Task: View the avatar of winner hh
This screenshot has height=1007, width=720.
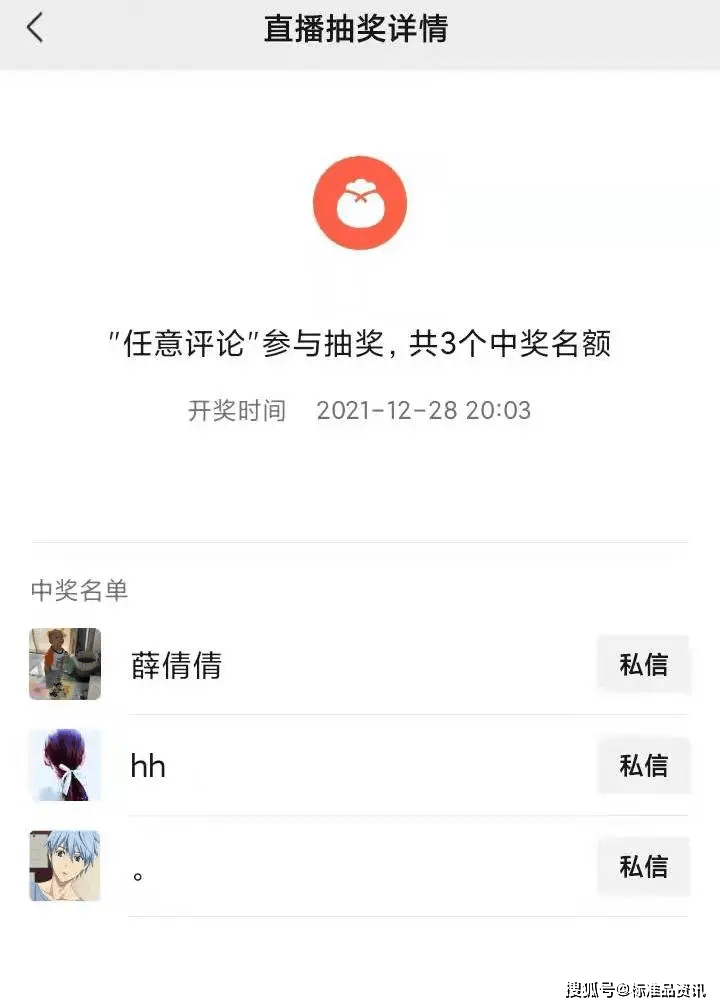Action: (x=65, y=765)
